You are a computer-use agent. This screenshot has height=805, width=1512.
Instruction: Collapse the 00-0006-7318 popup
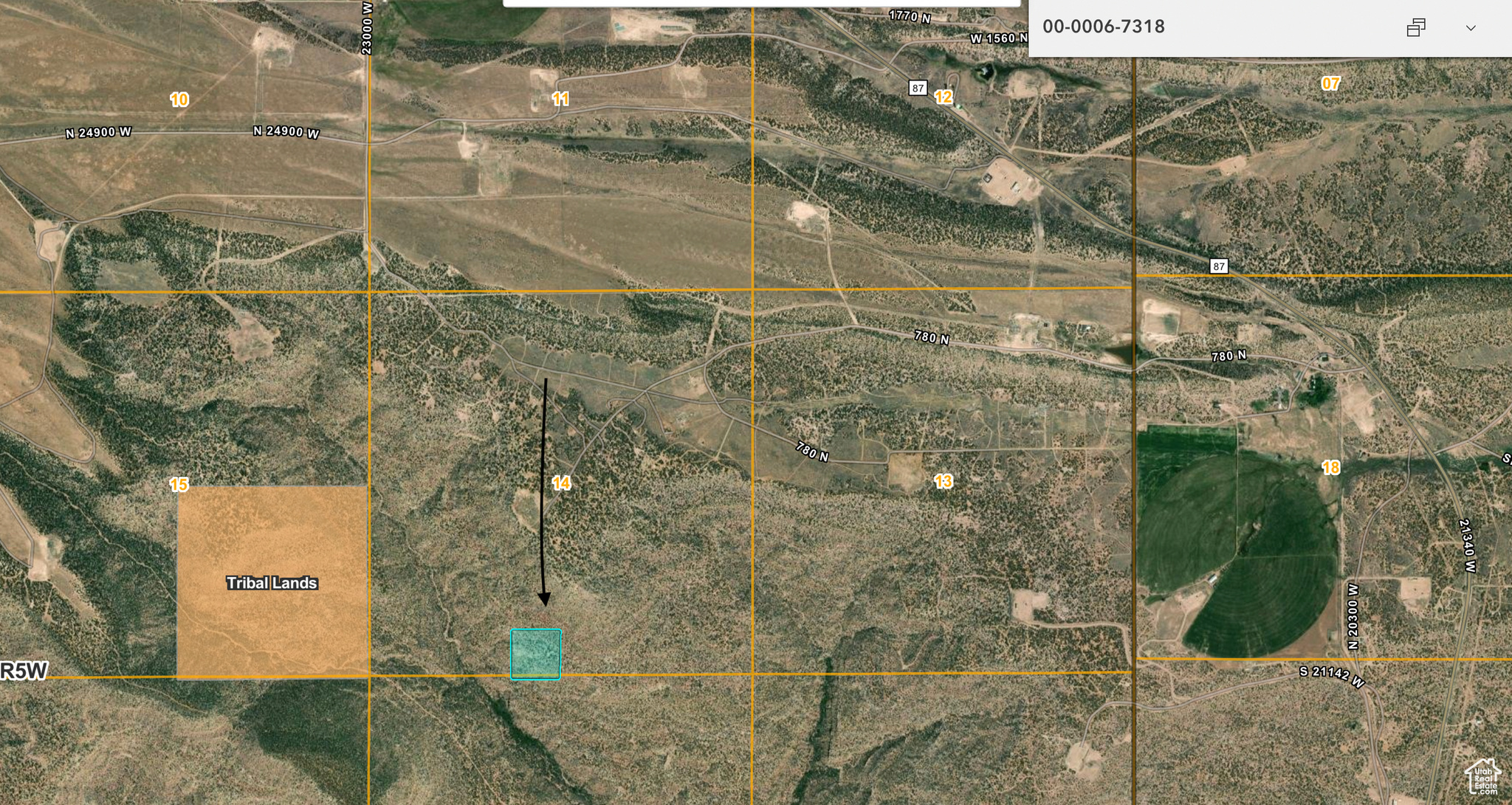(x=1470, y=28)
